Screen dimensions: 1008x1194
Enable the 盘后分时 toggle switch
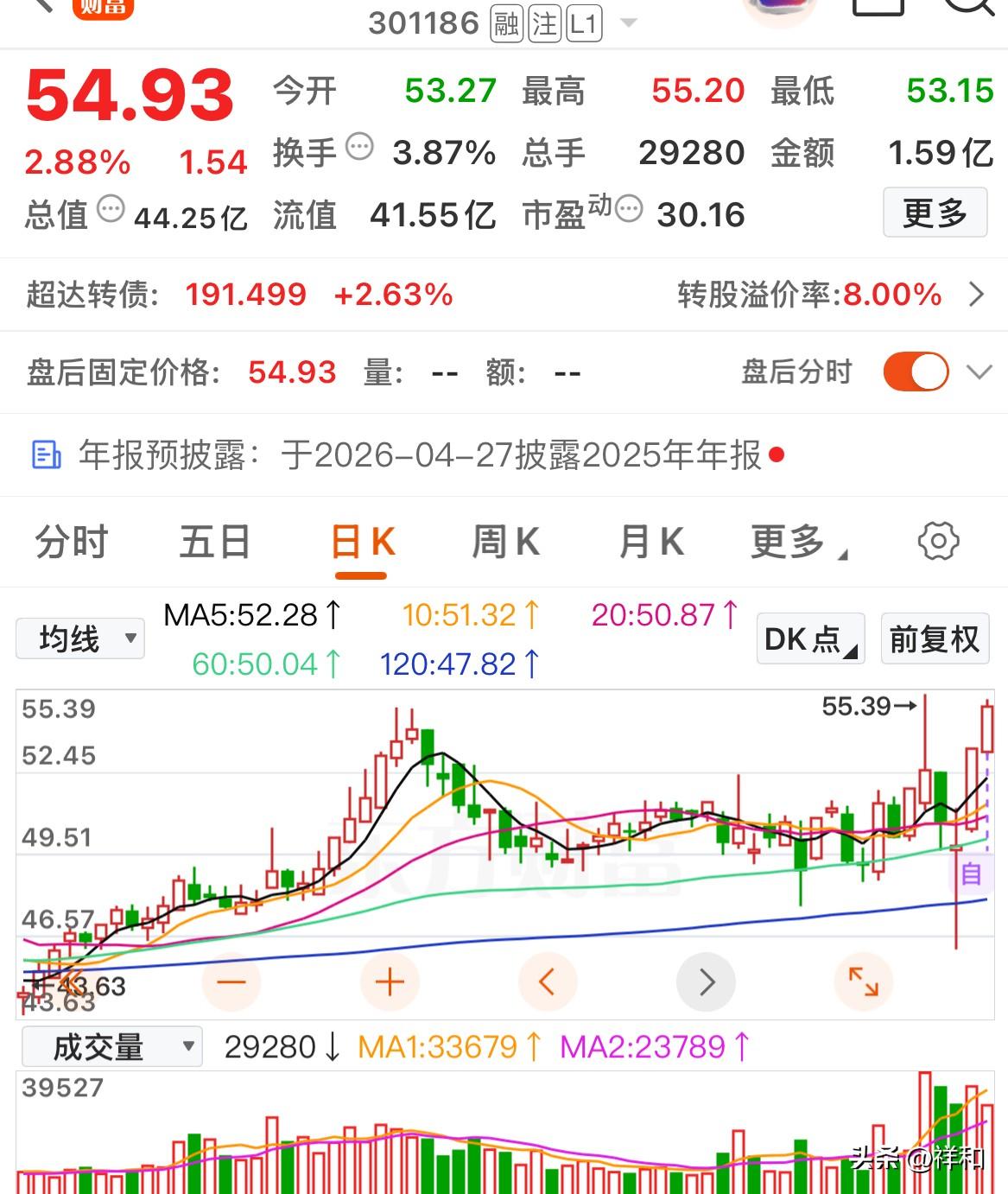(x=915, y=372)
